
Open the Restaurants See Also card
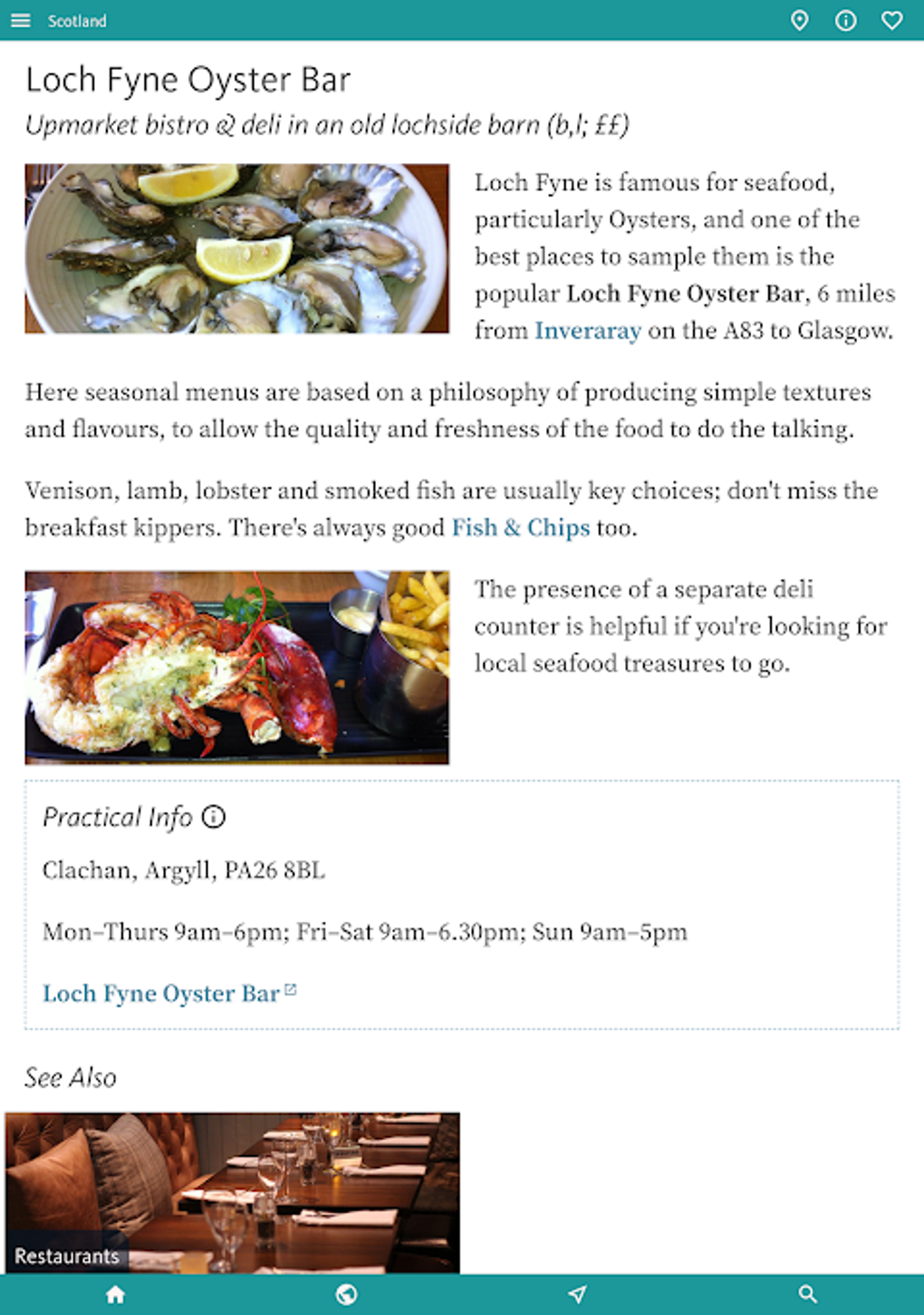tap(232, 1192)
